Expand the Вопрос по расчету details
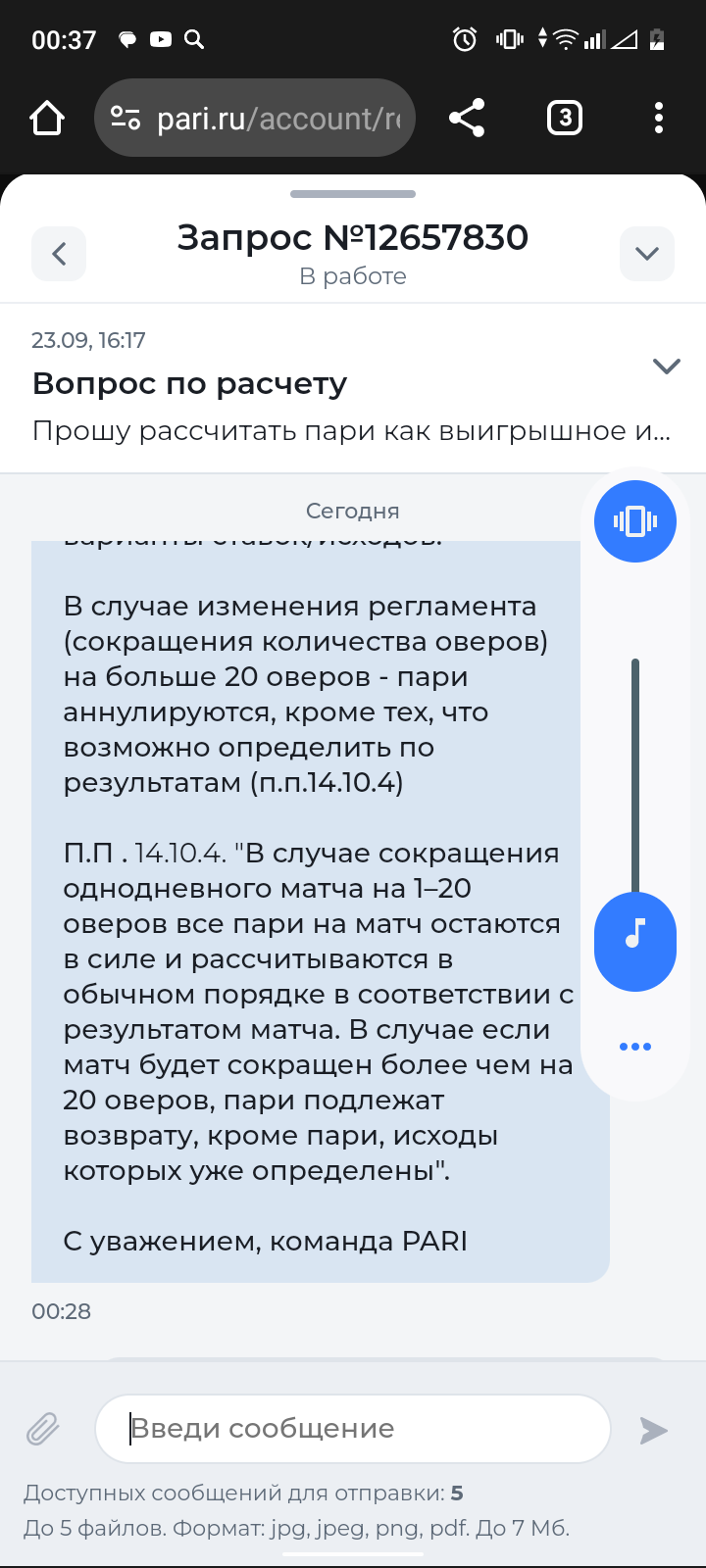This screenshot has width=706, height=1568. pos(666,367)
